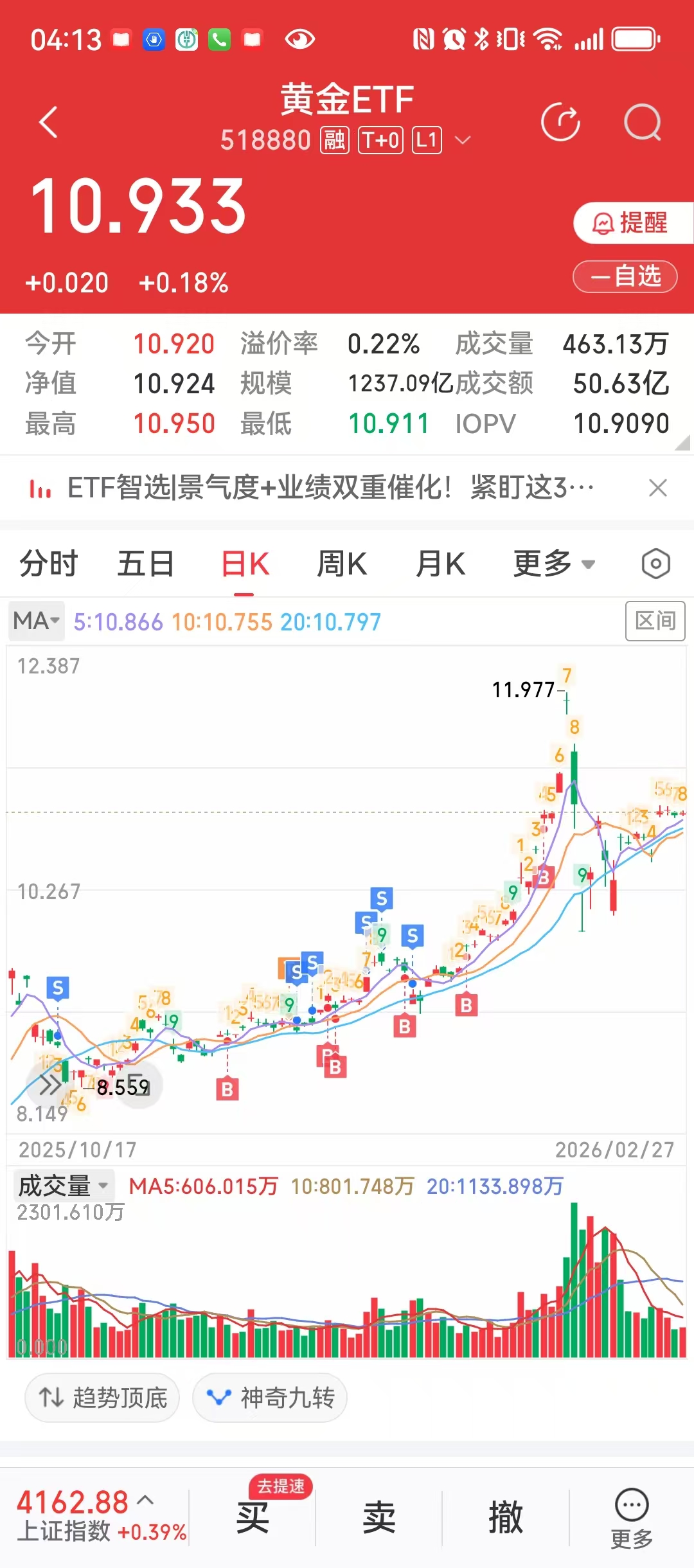The image size is (694, 1568).
Task: Expand the 更多 chart period dropdown
Action: [554, 564]
